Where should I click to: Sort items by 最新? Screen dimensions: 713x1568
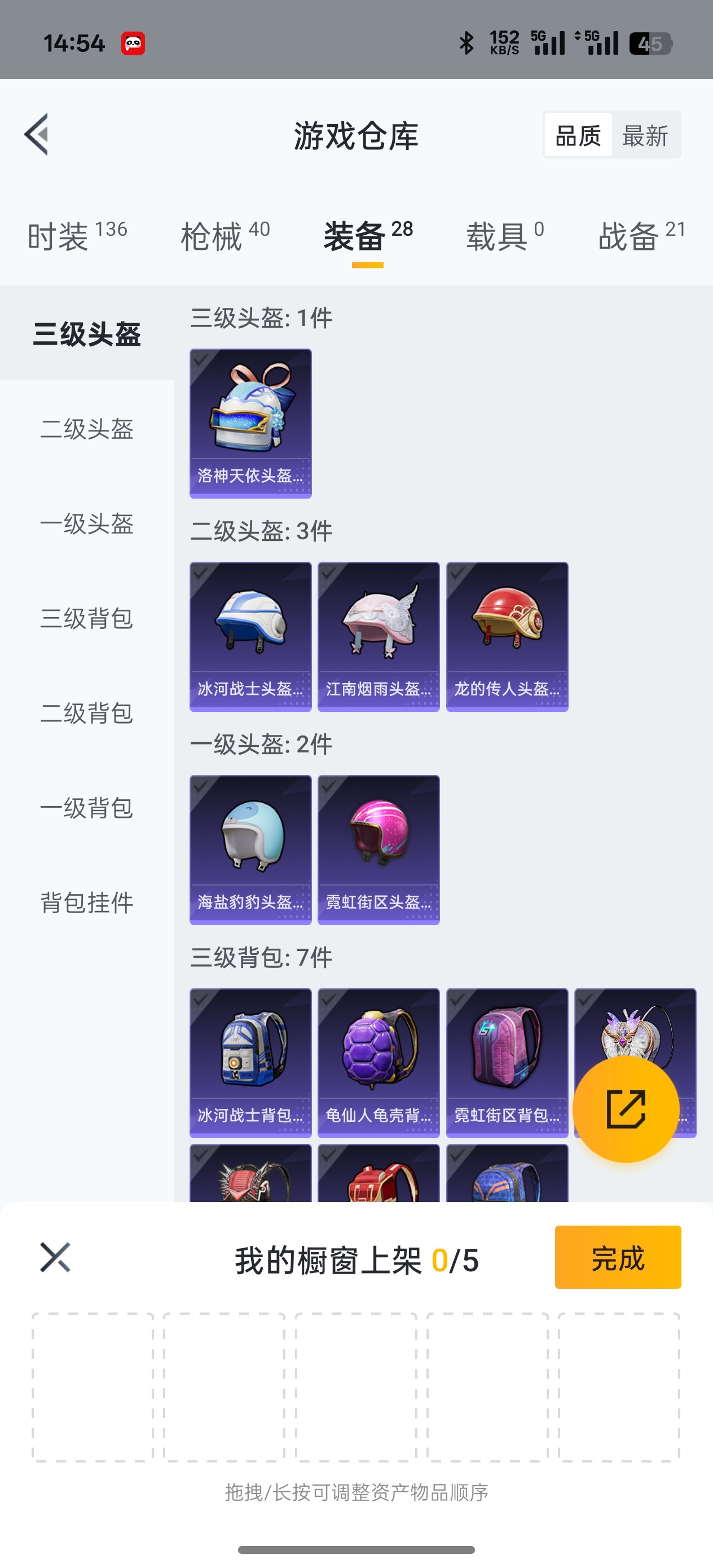645,135
